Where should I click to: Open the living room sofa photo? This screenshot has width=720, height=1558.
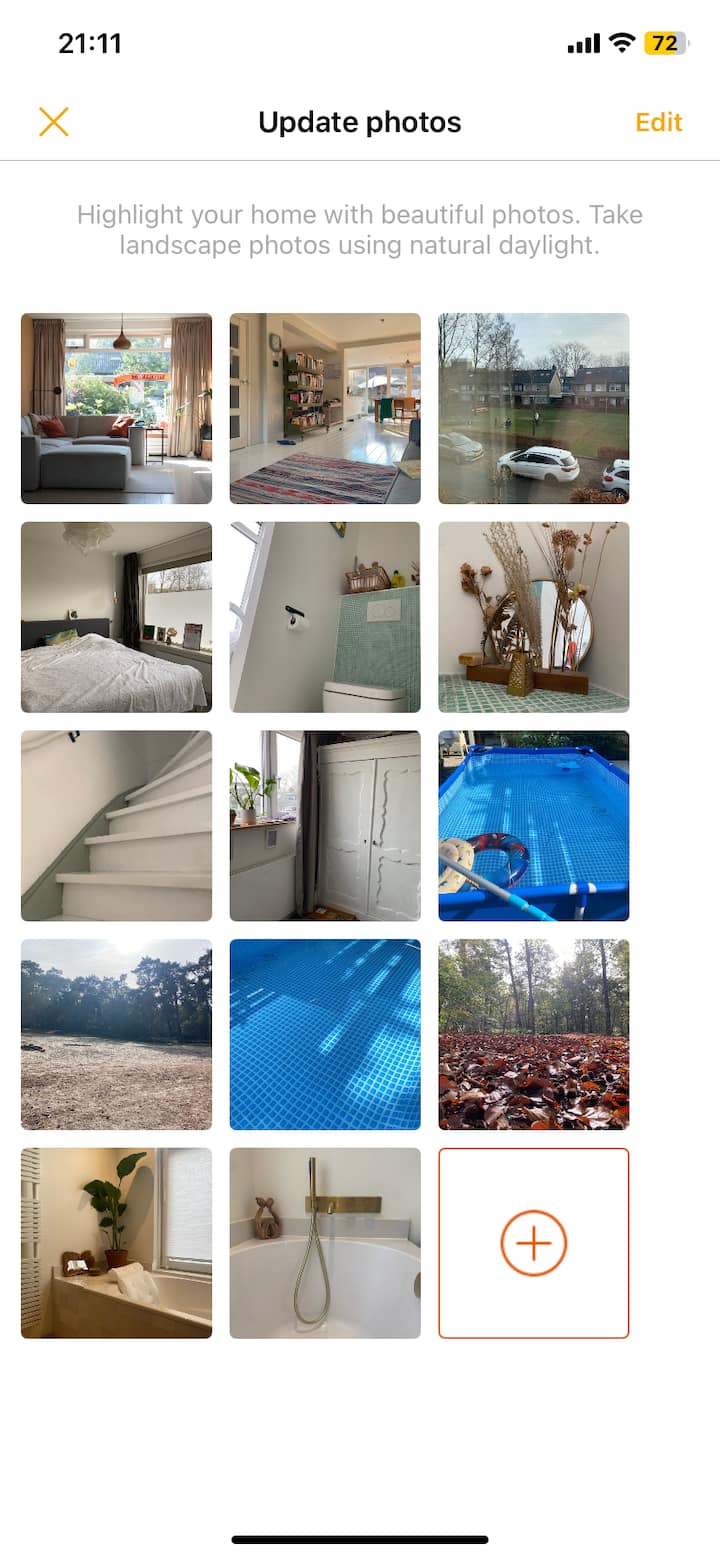(116, 408)
